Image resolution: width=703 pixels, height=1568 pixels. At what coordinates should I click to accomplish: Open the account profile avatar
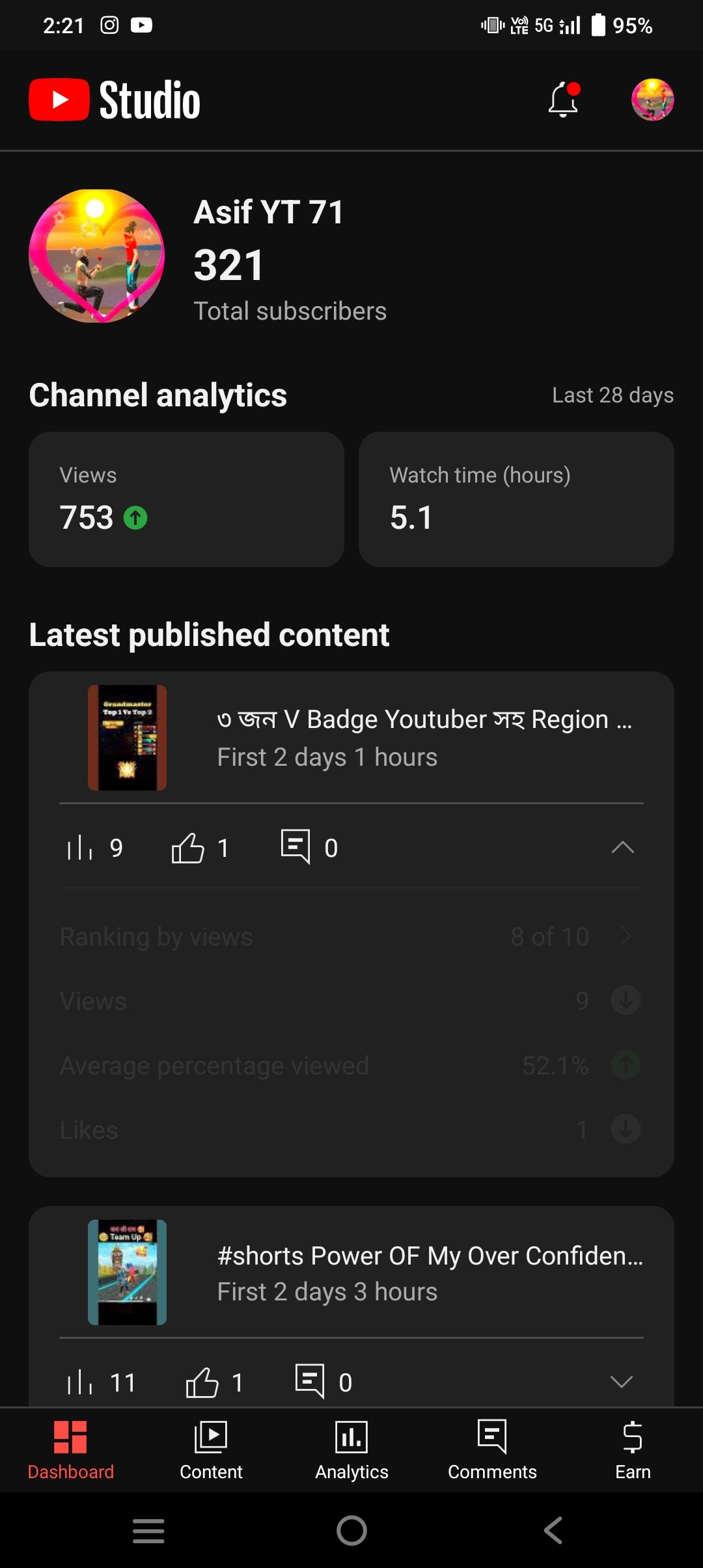(652, 100)
